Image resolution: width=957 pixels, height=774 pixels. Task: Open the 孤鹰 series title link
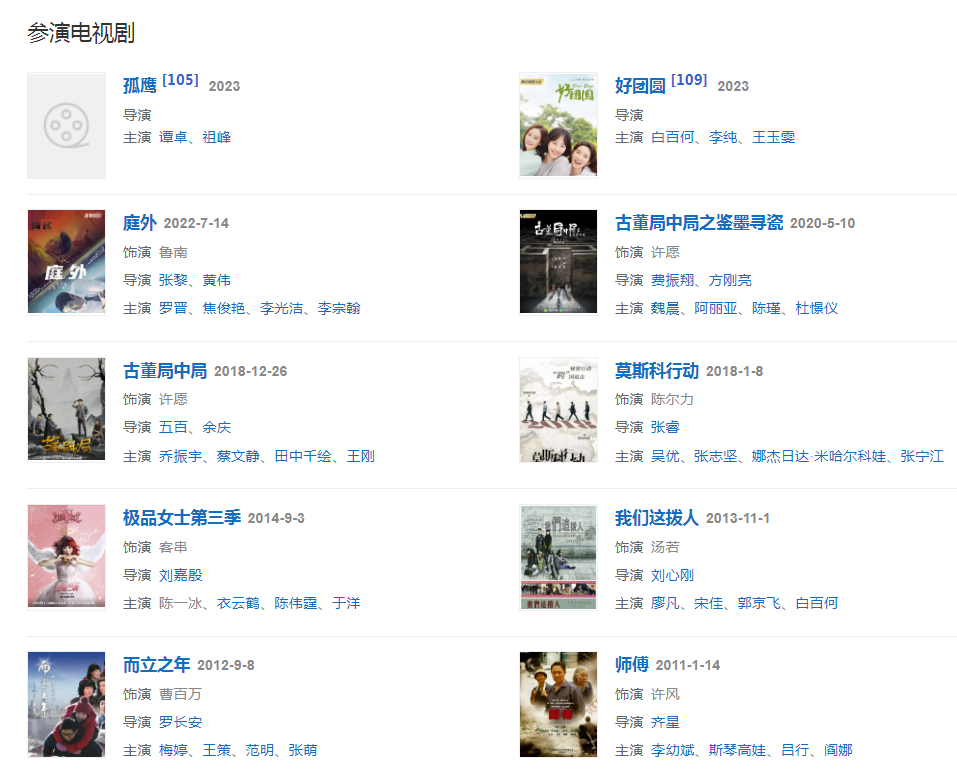pos(139,85)
